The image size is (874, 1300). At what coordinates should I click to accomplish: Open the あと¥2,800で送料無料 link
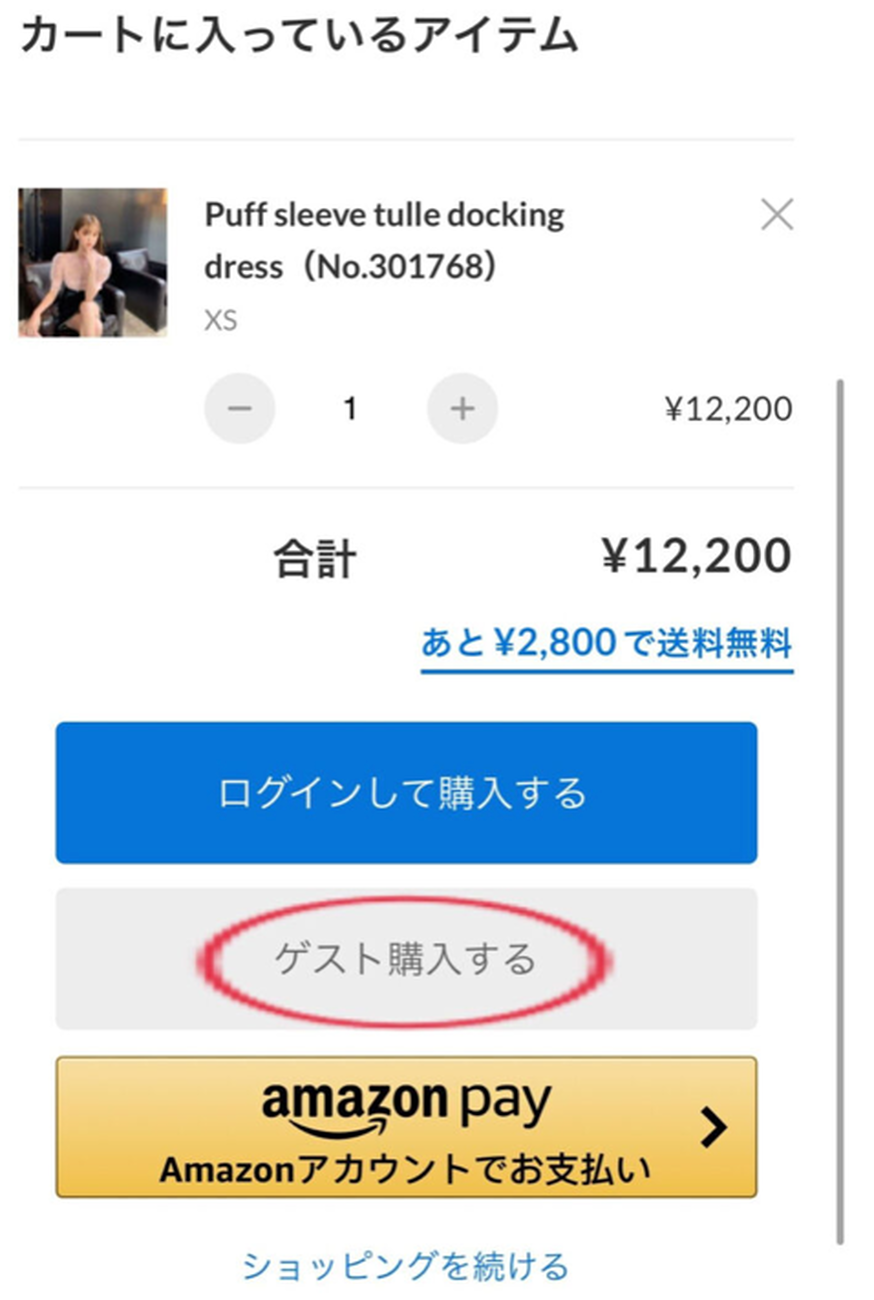tap(606, 644)
